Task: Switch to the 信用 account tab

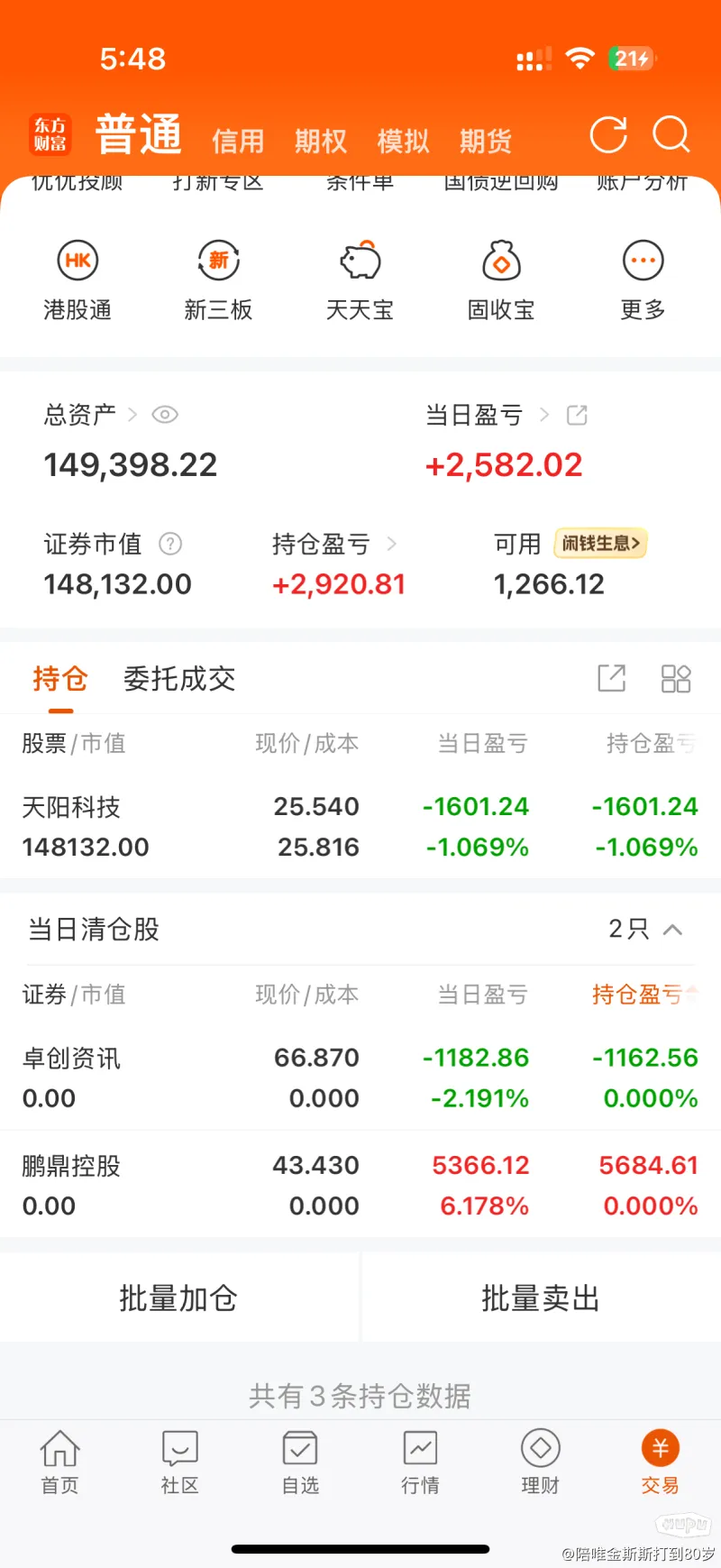Action: [238, 141]
